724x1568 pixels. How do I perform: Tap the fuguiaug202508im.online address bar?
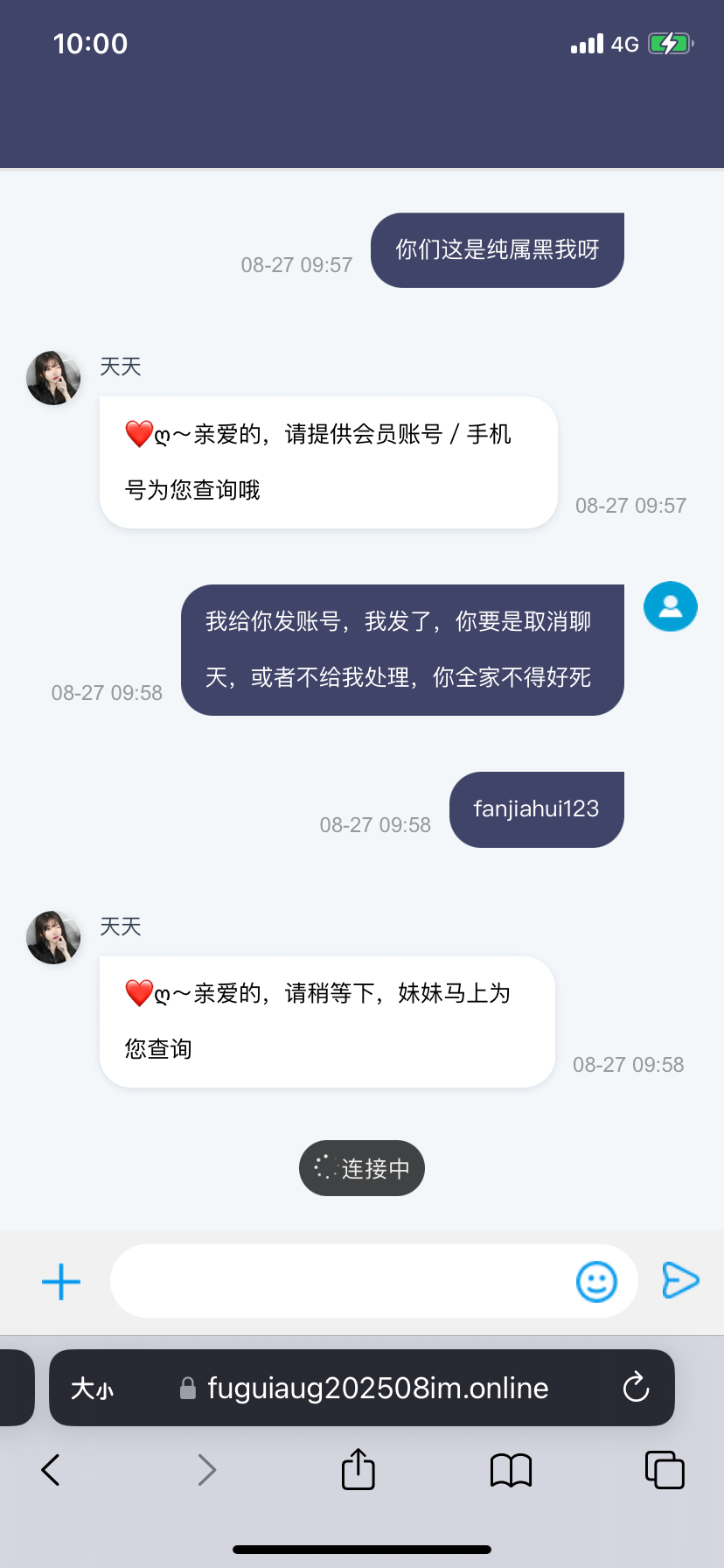tap(376, 1389)
